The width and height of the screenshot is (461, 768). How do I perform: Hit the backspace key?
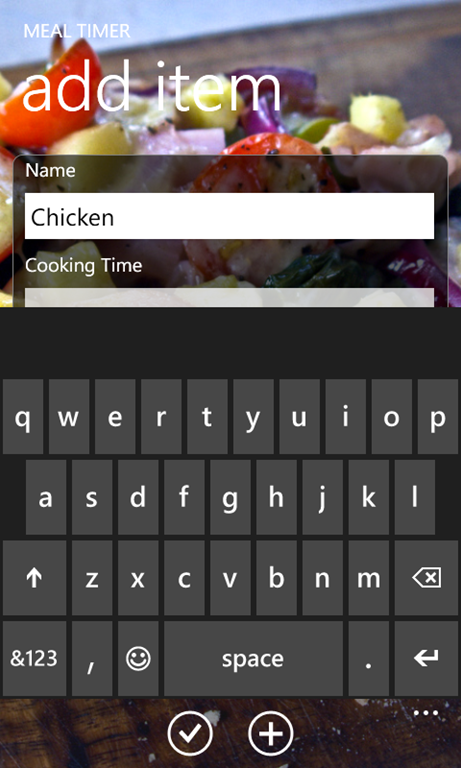pos(426,578)
